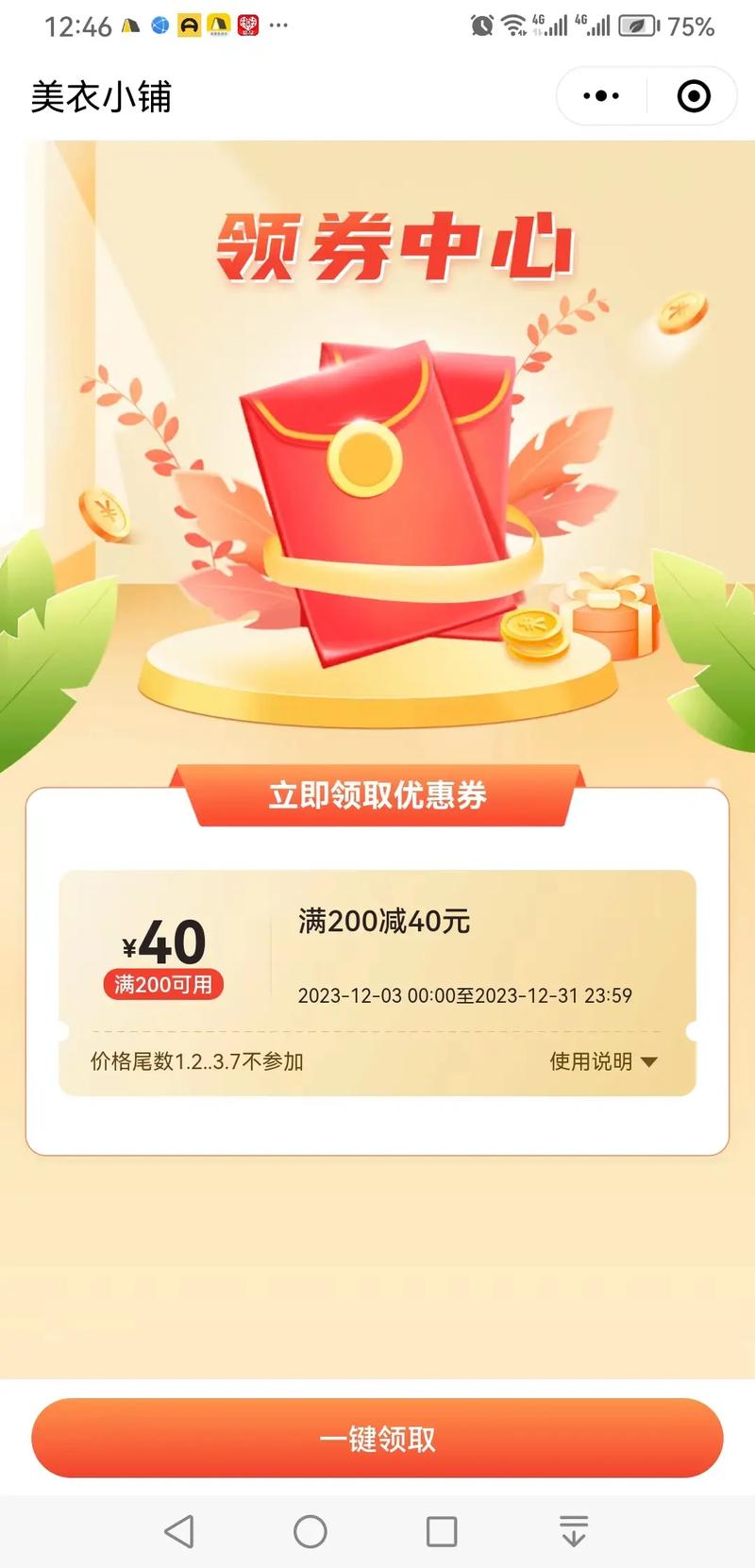
Task: Tap 一键领取 to claim all coupons
Action: 377,1439
